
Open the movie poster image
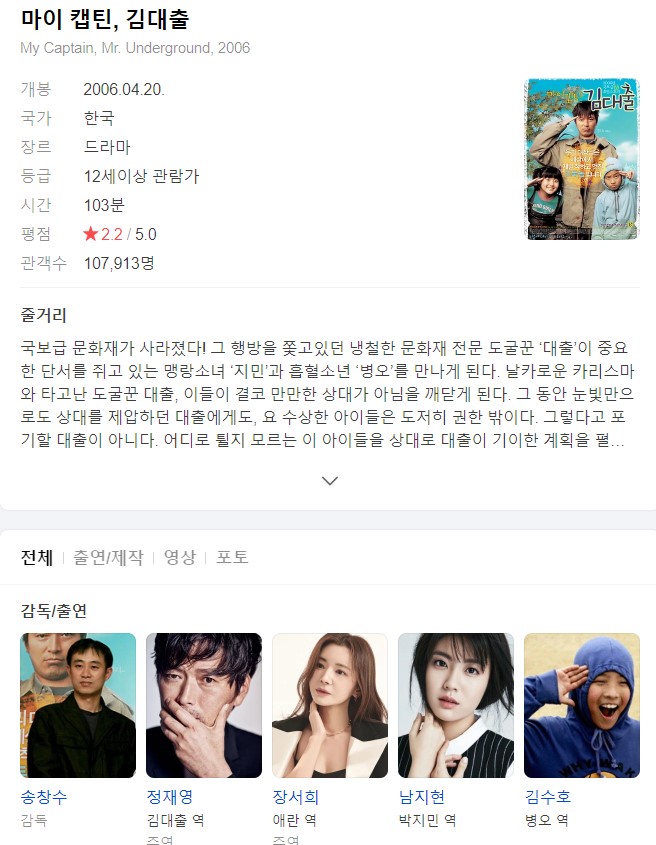click(x=581, y=159)
